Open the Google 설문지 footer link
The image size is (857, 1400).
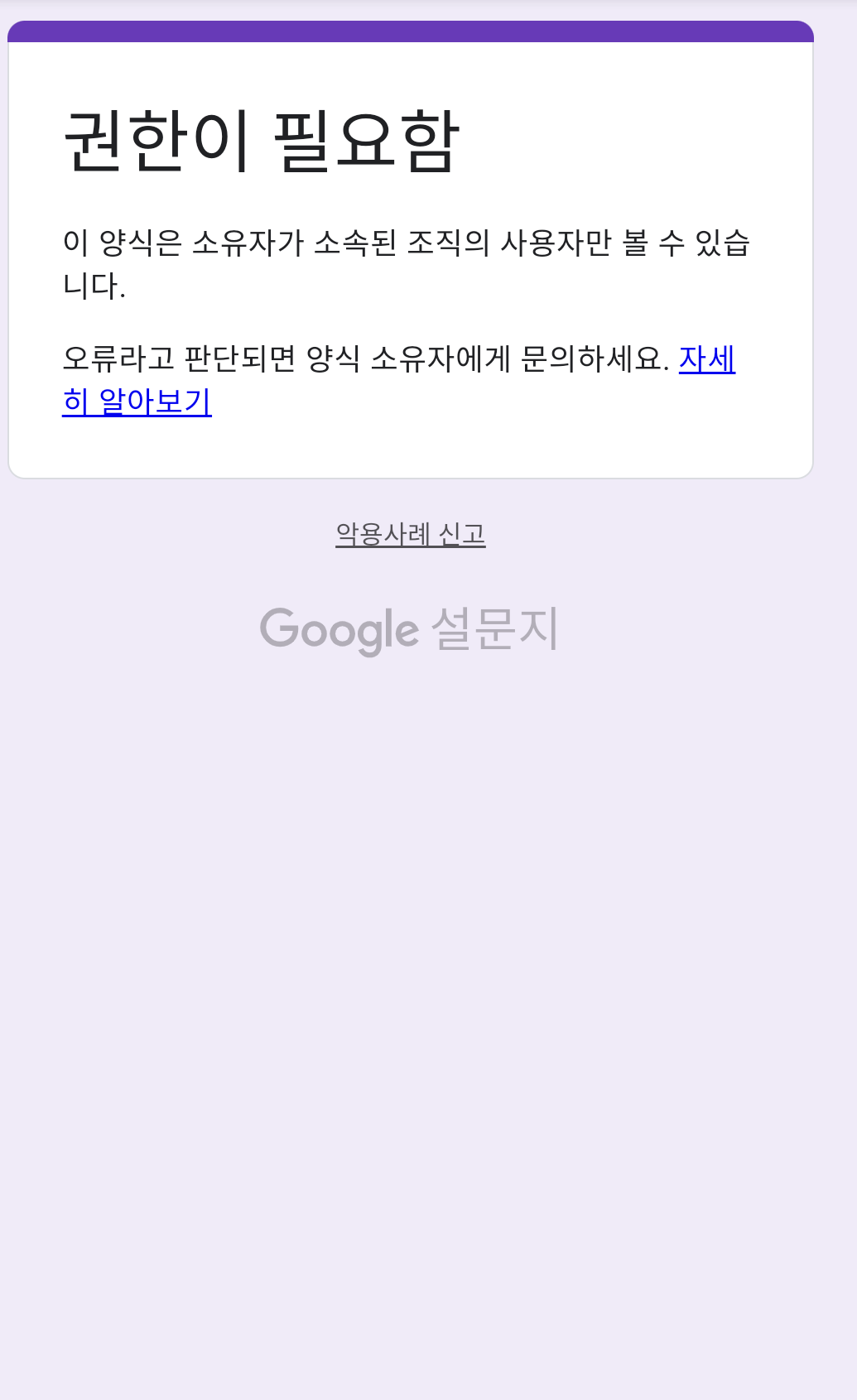[410, 630]
